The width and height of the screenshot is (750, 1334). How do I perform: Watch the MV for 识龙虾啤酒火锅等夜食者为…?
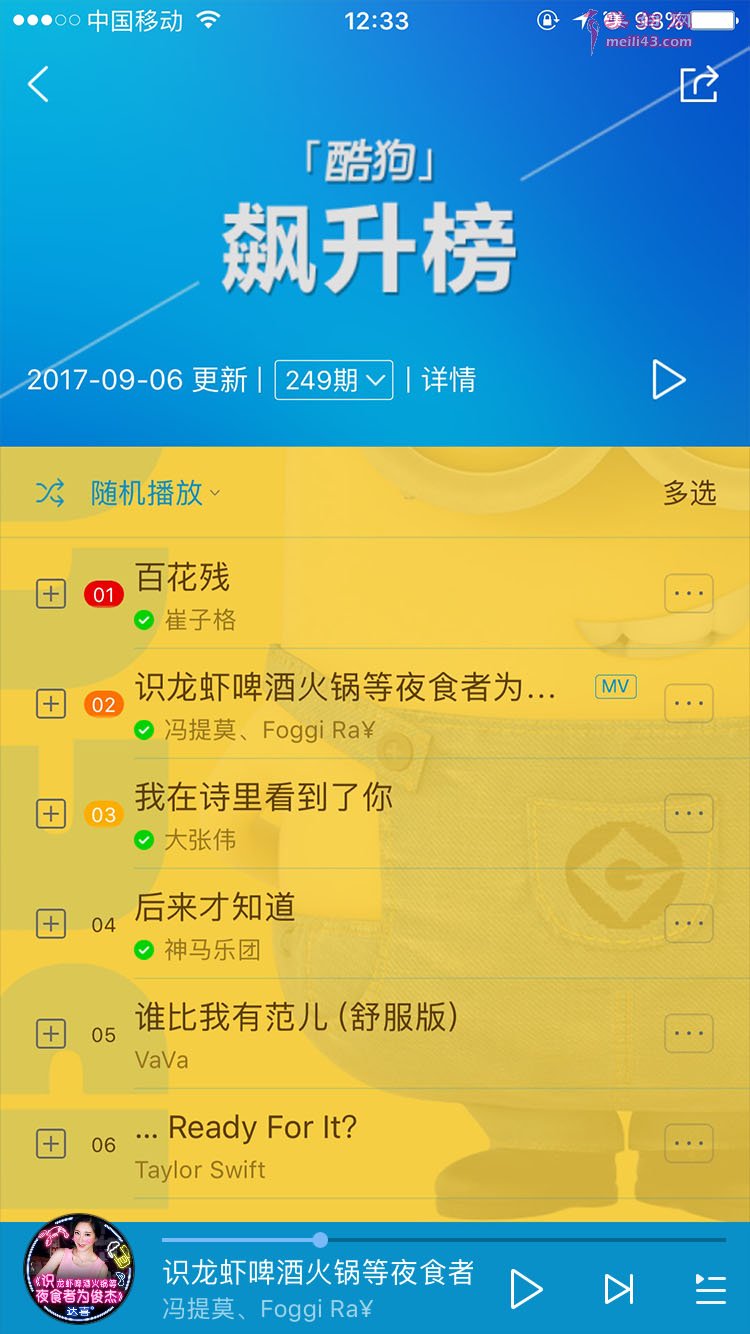pyautogui.click(x=615, y=686)
